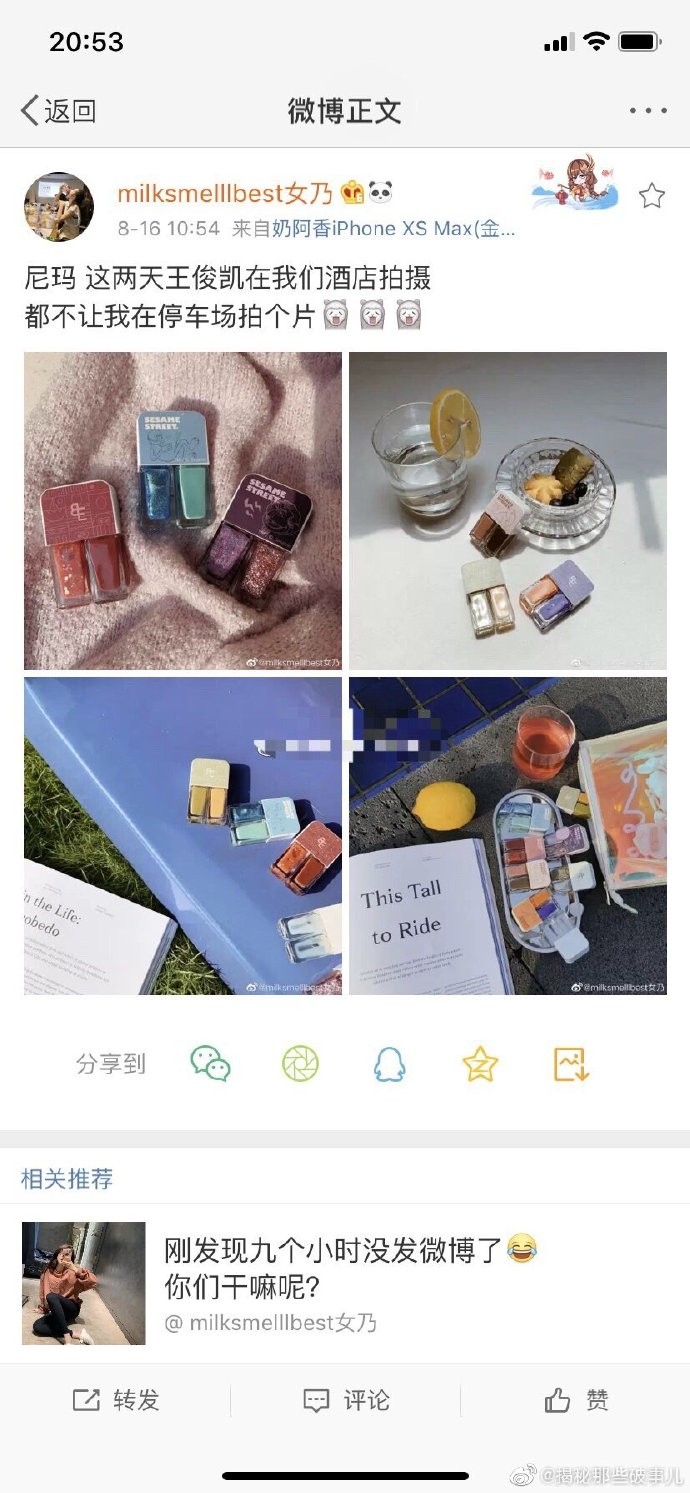Repost with the 转发 button
The height and width of the screenshot is (1493, 690).
[x=116, y=1400]
